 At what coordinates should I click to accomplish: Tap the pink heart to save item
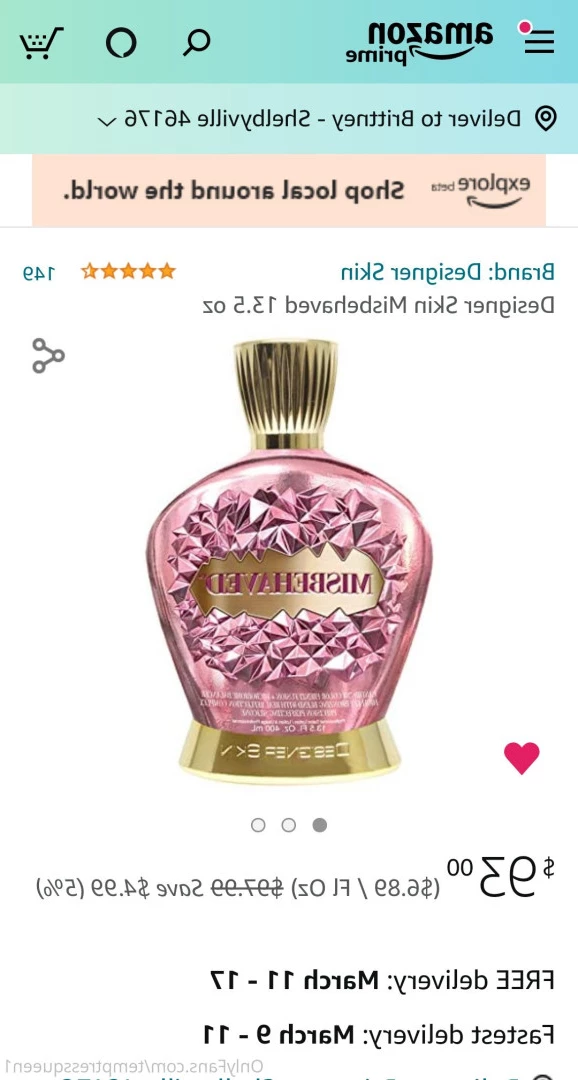point(522,758)
